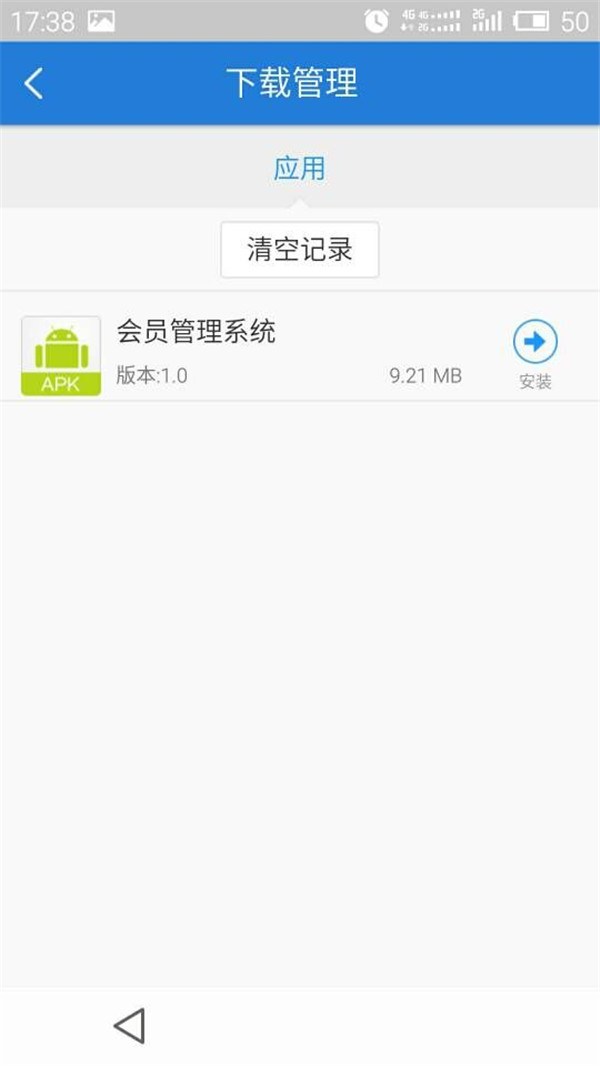Install 会员管理系统 with the arrow icon
This screenshot has height=1066, width=600.
pos(535,343)
